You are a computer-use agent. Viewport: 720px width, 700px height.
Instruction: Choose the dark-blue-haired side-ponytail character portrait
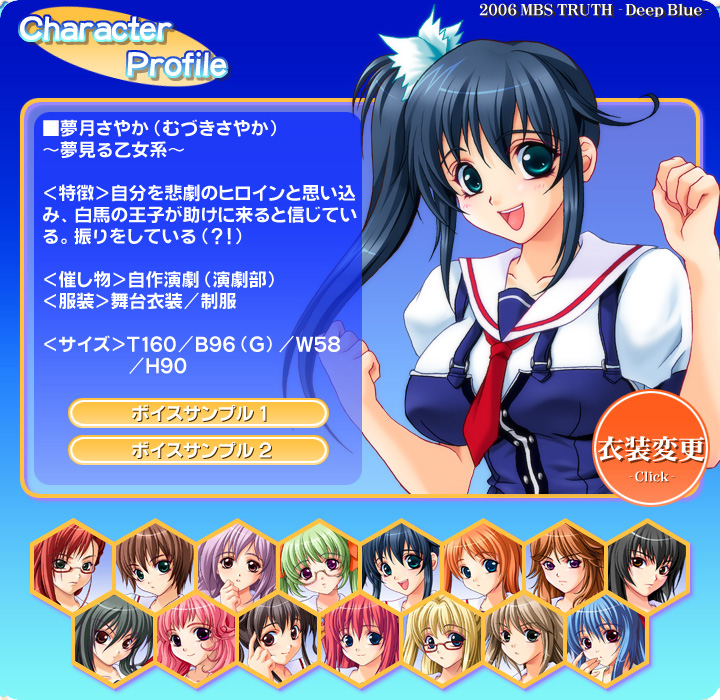point(400,566)
